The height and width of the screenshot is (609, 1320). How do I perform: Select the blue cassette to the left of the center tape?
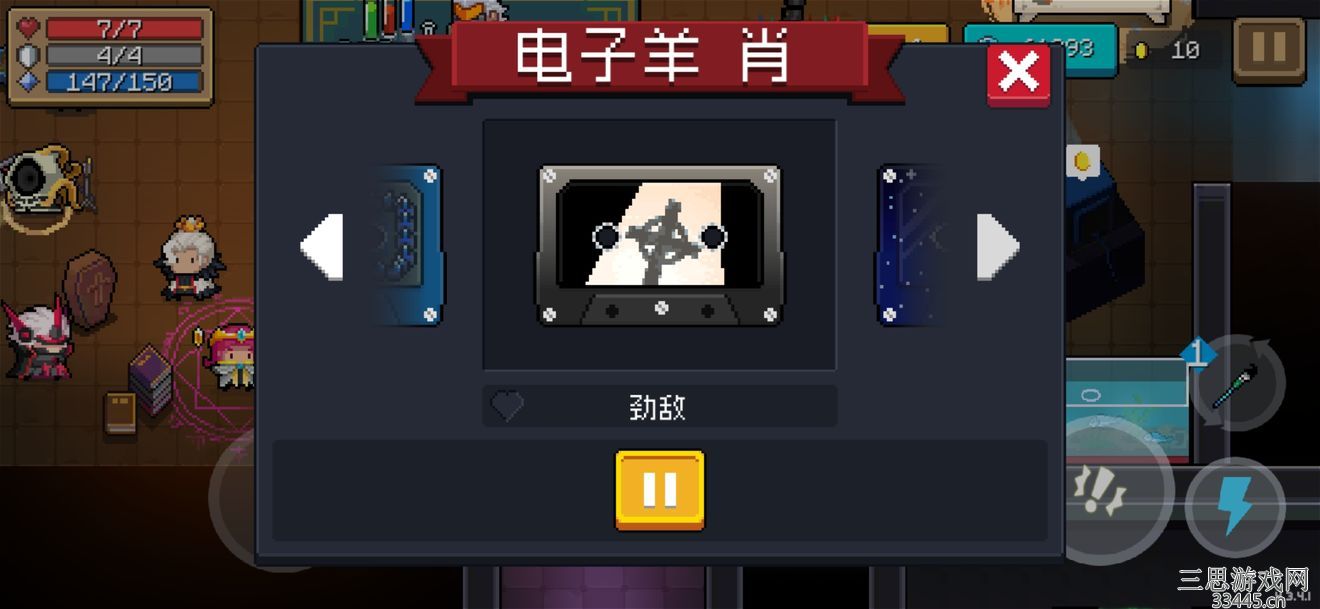pyautogui.click(x=411, y=246)
